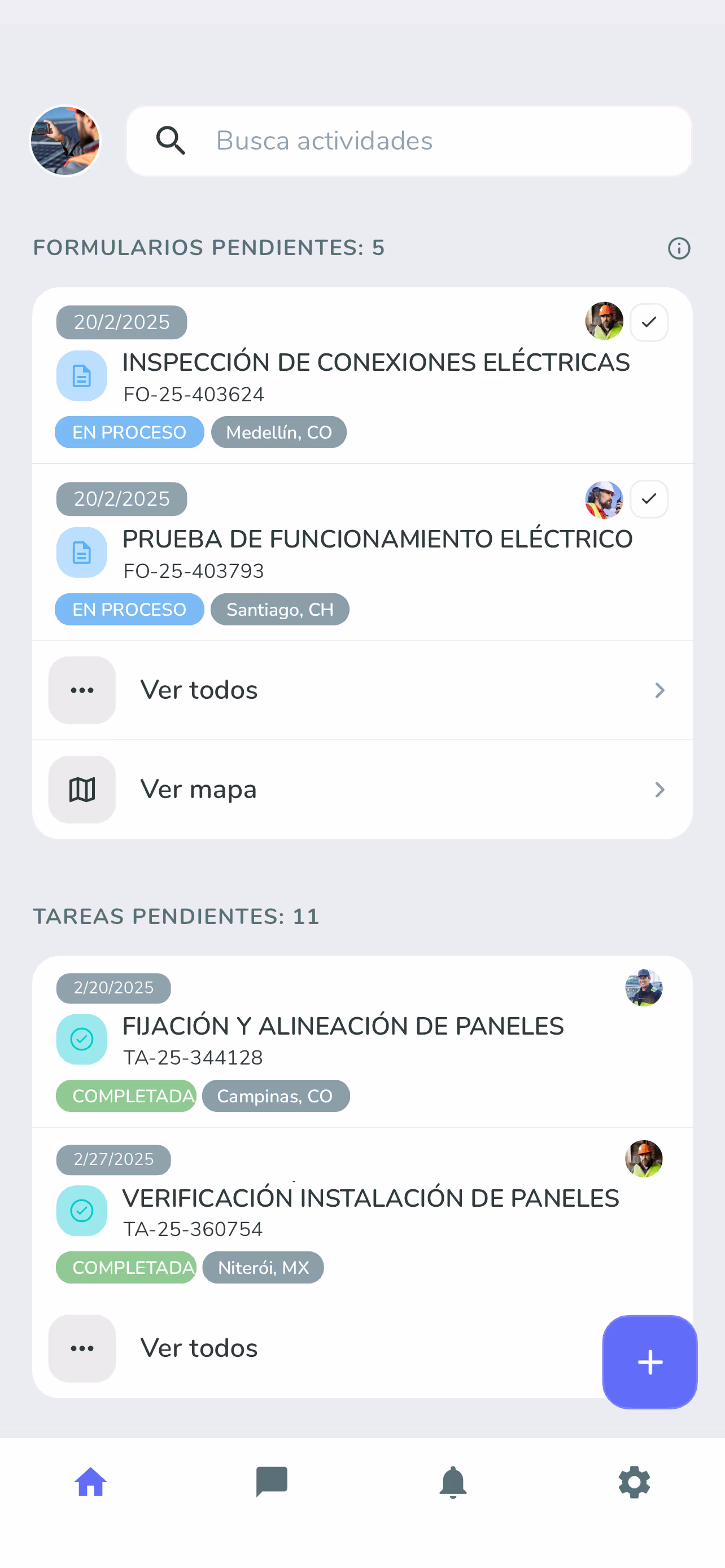Switch to the Home tab
Viewport: 725px width, 1568px height.
pos(91,1482)
